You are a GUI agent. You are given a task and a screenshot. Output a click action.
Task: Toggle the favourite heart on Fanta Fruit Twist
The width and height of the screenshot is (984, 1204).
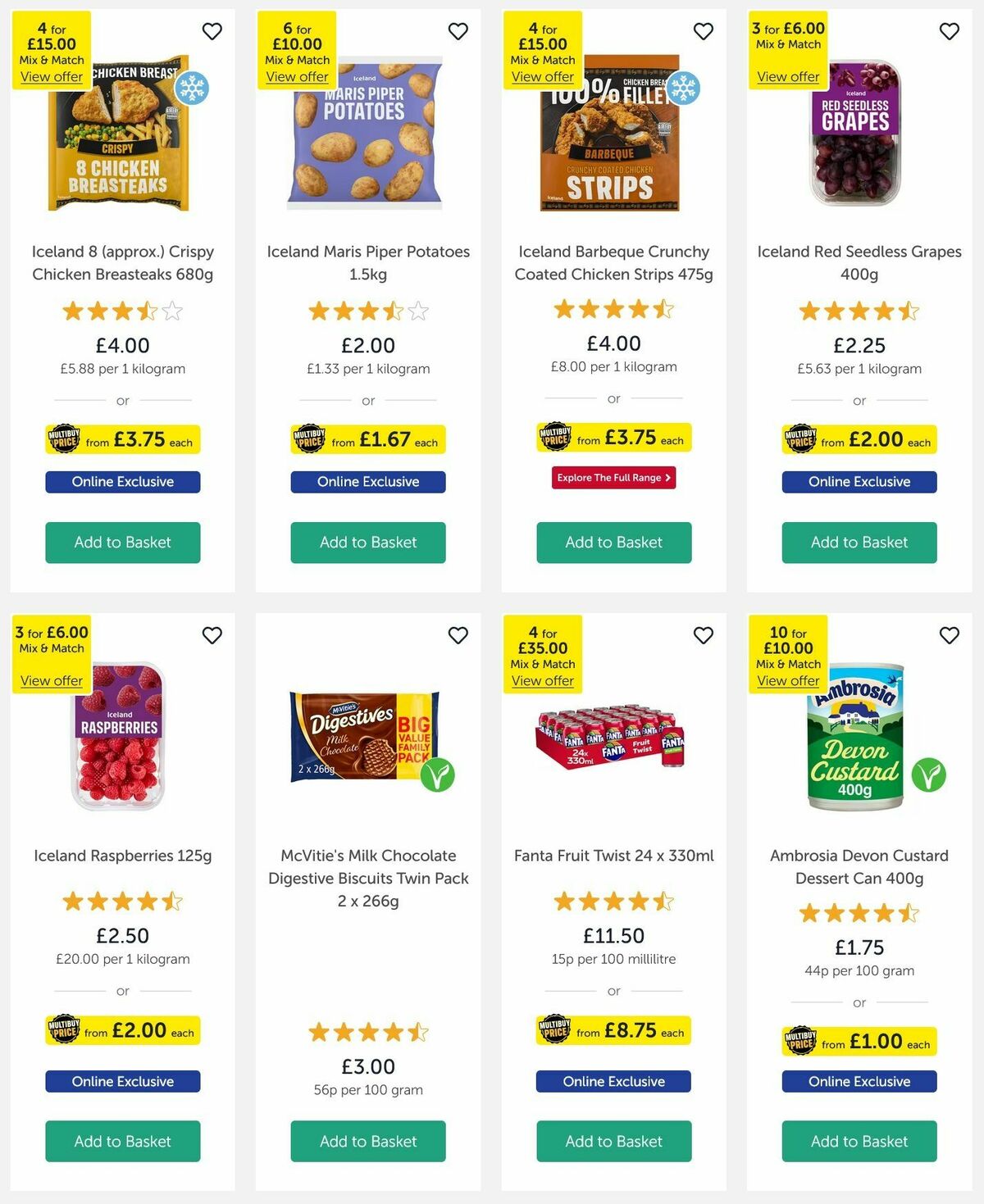point(703,635)
